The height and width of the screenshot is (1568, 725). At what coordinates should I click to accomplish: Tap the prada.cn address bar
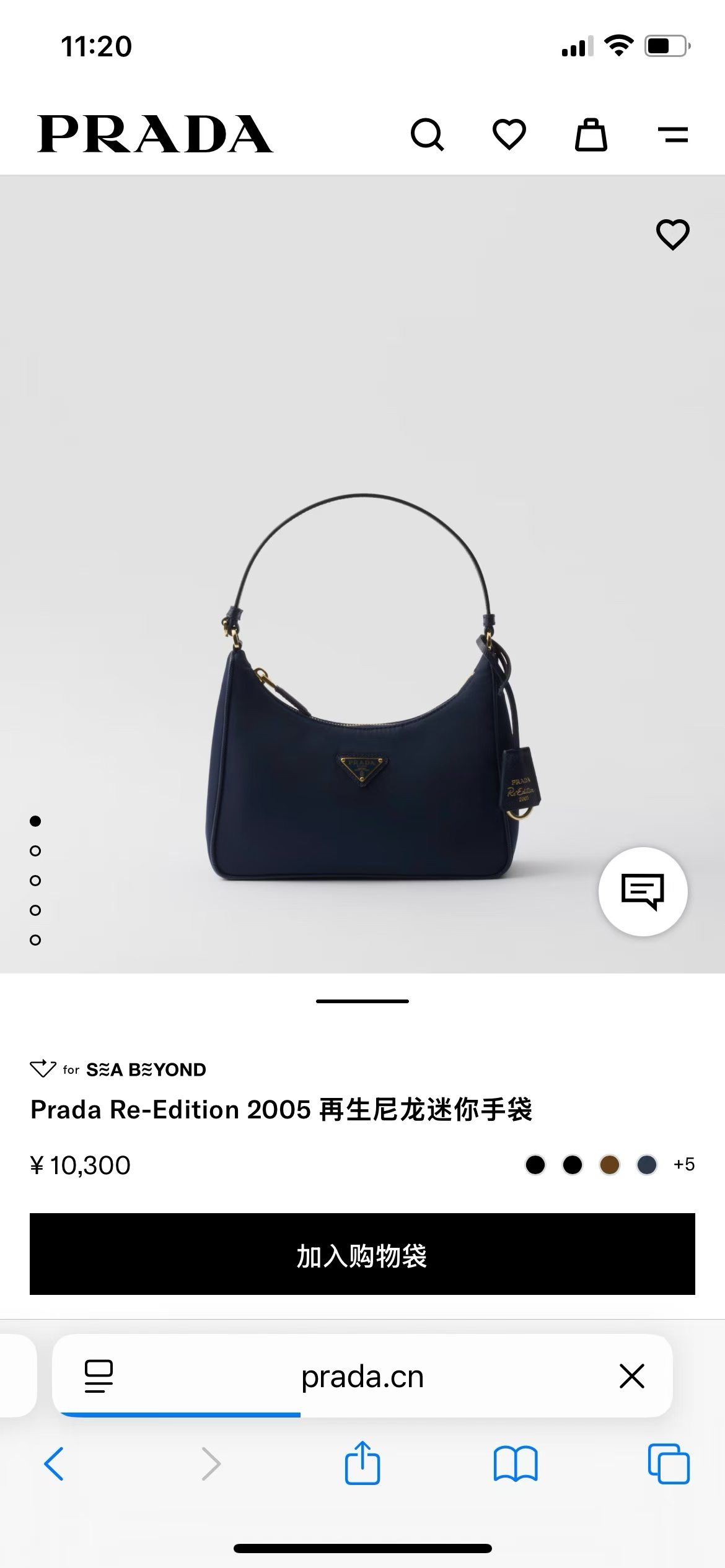tap(362, 1376)
